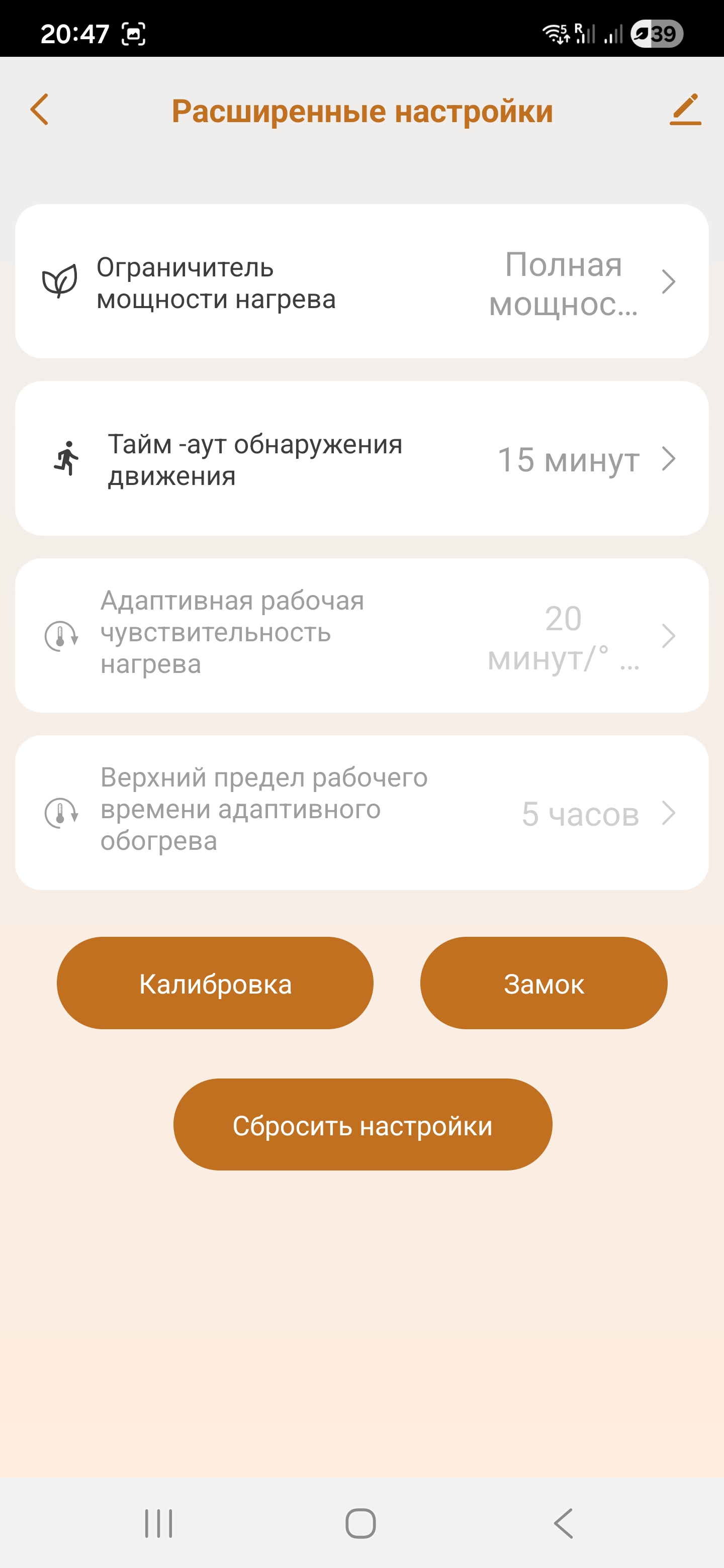Select Верхний предел рабочего времени row
The height and width of the screenshot is (1568, 724).
[x=361, y=813]
